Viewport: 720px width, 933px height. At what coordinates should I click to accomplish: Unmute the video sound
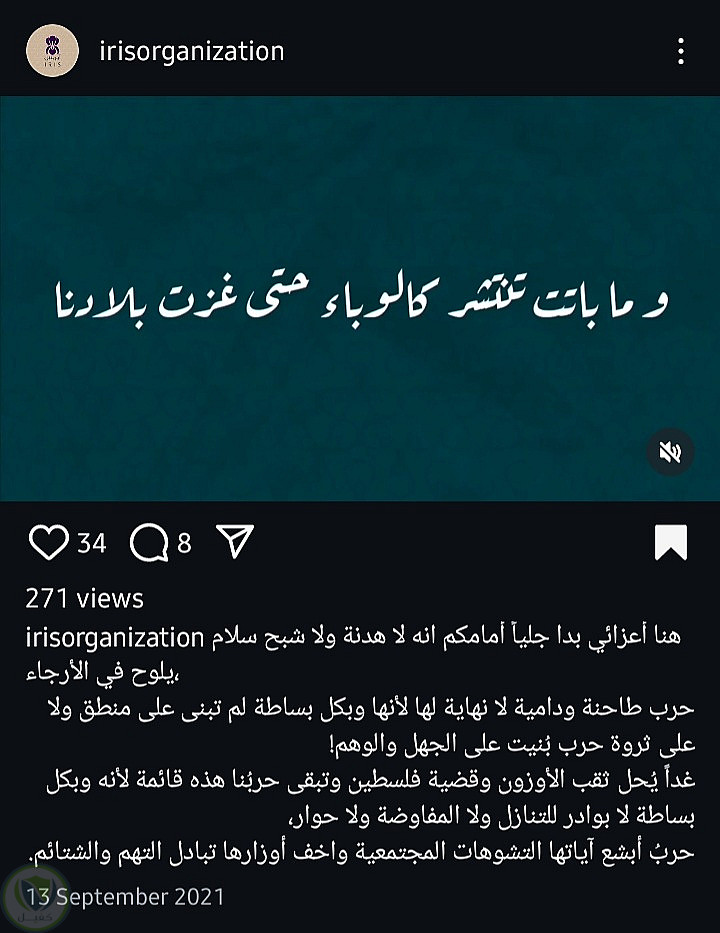point(670,453)
